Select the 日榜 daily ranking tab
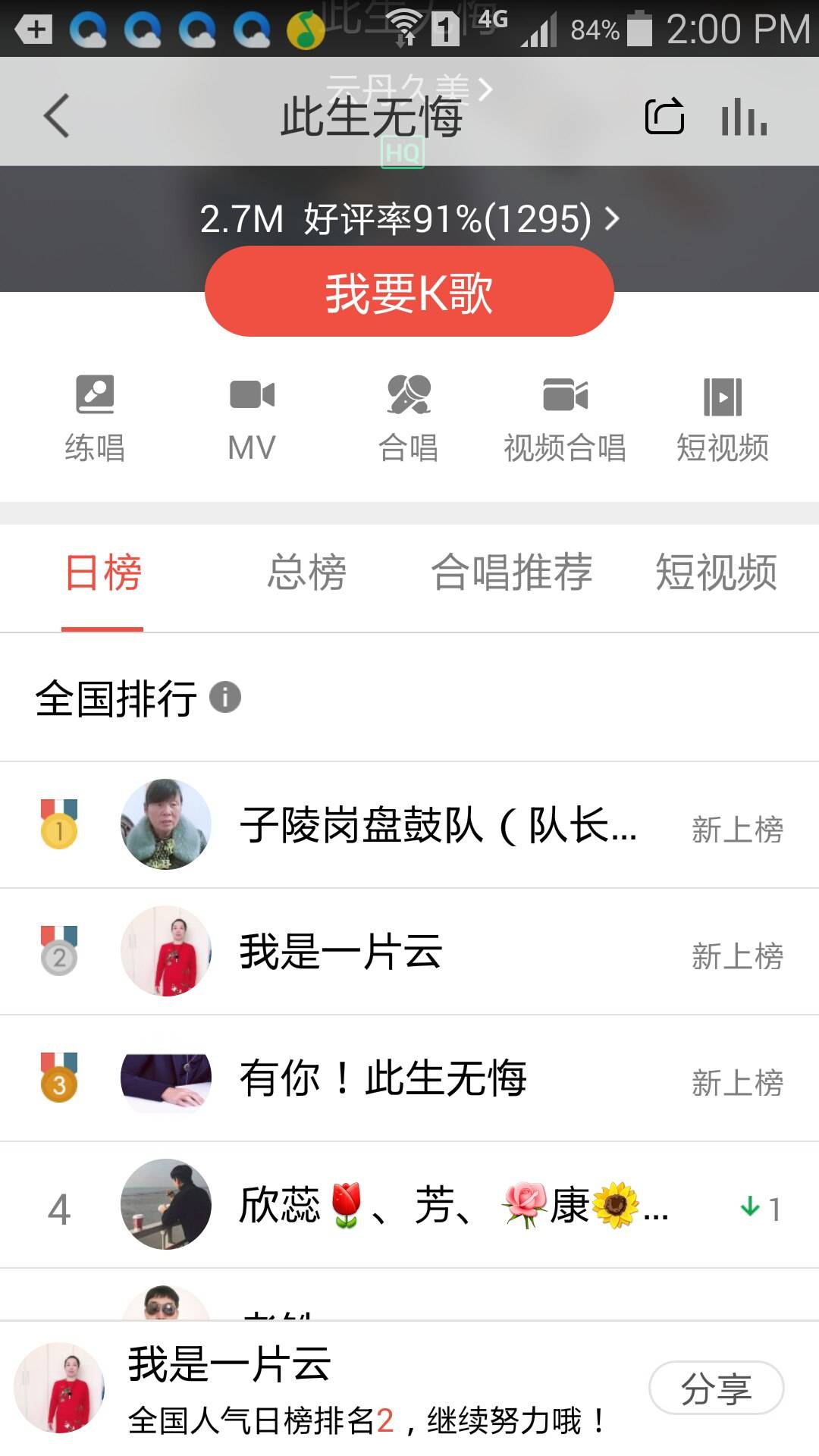This screenshot has height=1456, width=819. click(x=103, y=574)
